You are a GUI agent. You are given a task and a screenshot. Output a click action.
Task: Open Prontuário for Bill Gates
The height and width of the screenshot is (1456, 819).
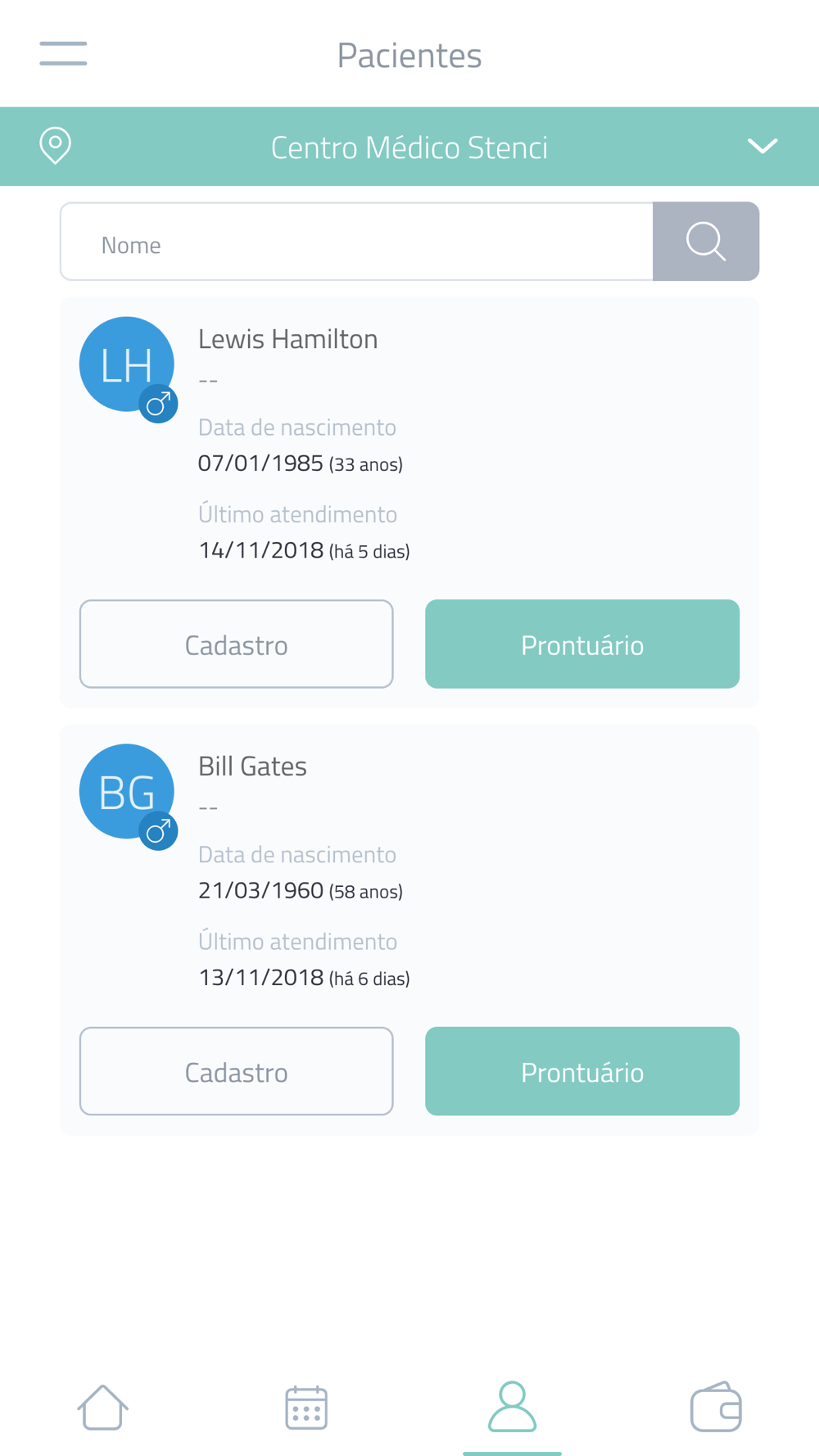[x=581, y=1071]
